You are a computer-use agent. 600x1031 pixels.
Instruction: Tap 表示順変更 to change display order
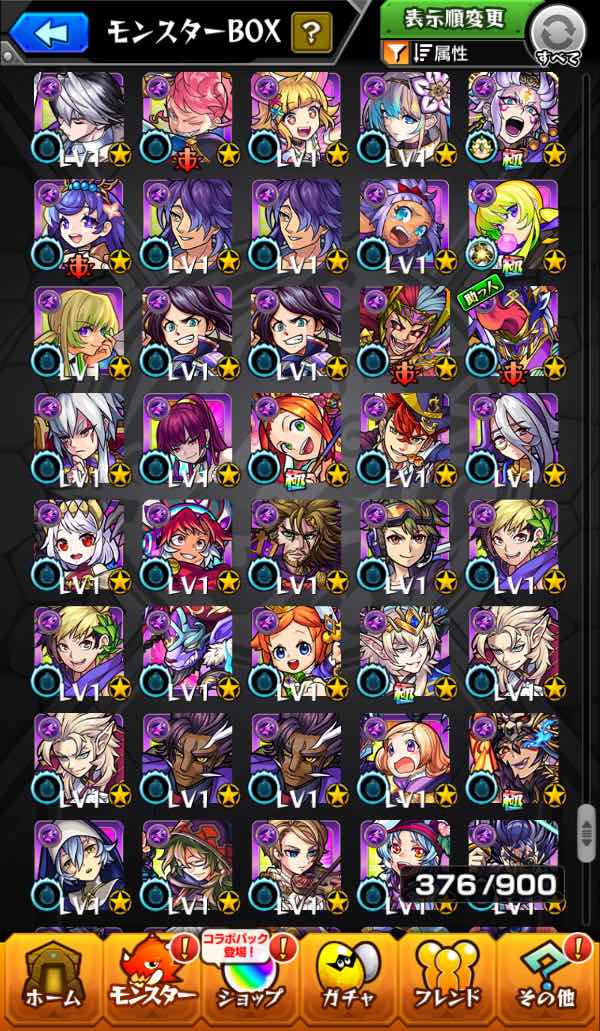point(454,19)
